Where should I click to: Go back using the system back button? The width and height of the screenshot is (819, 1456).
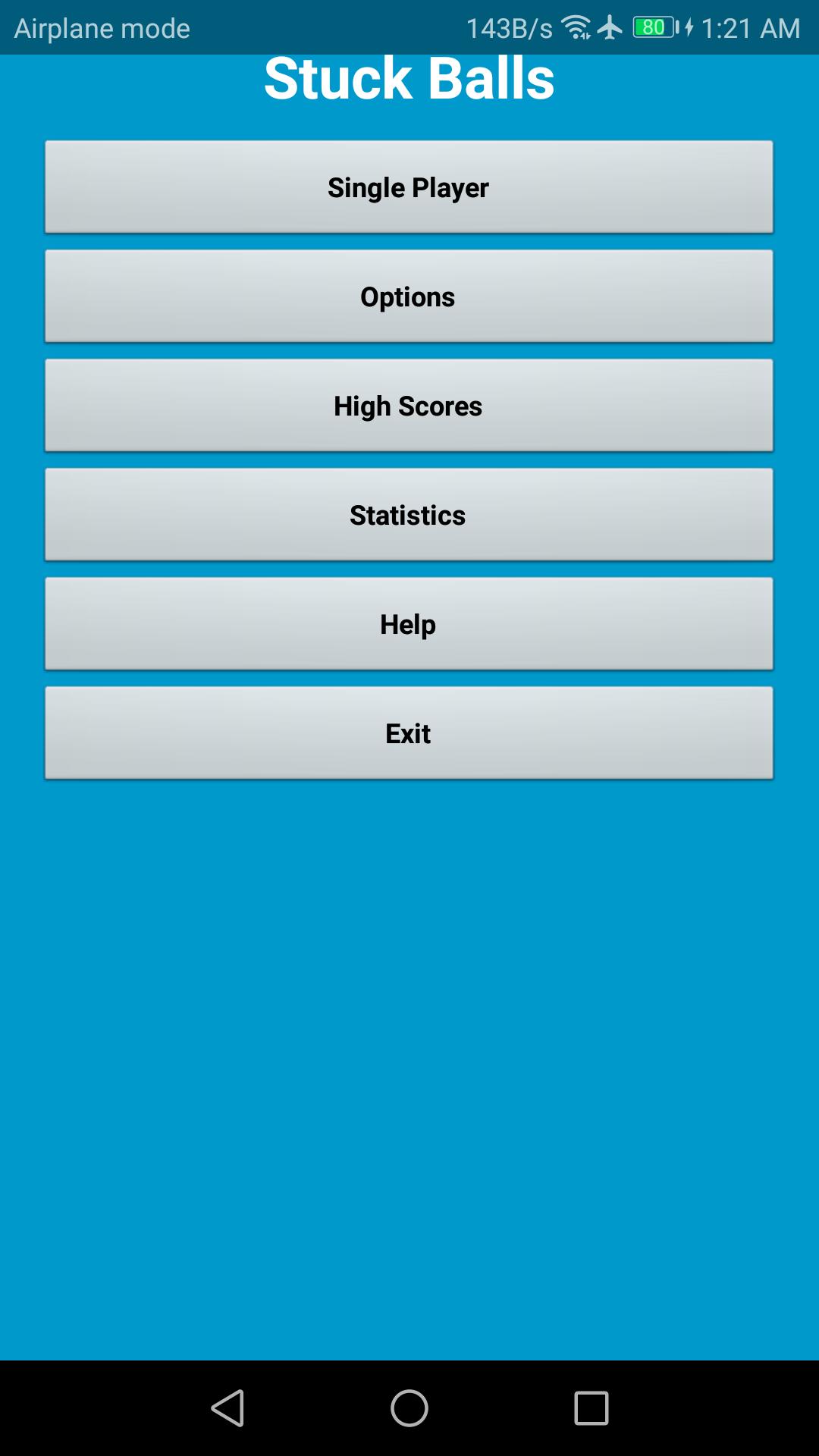click(x=227, y=1408)
